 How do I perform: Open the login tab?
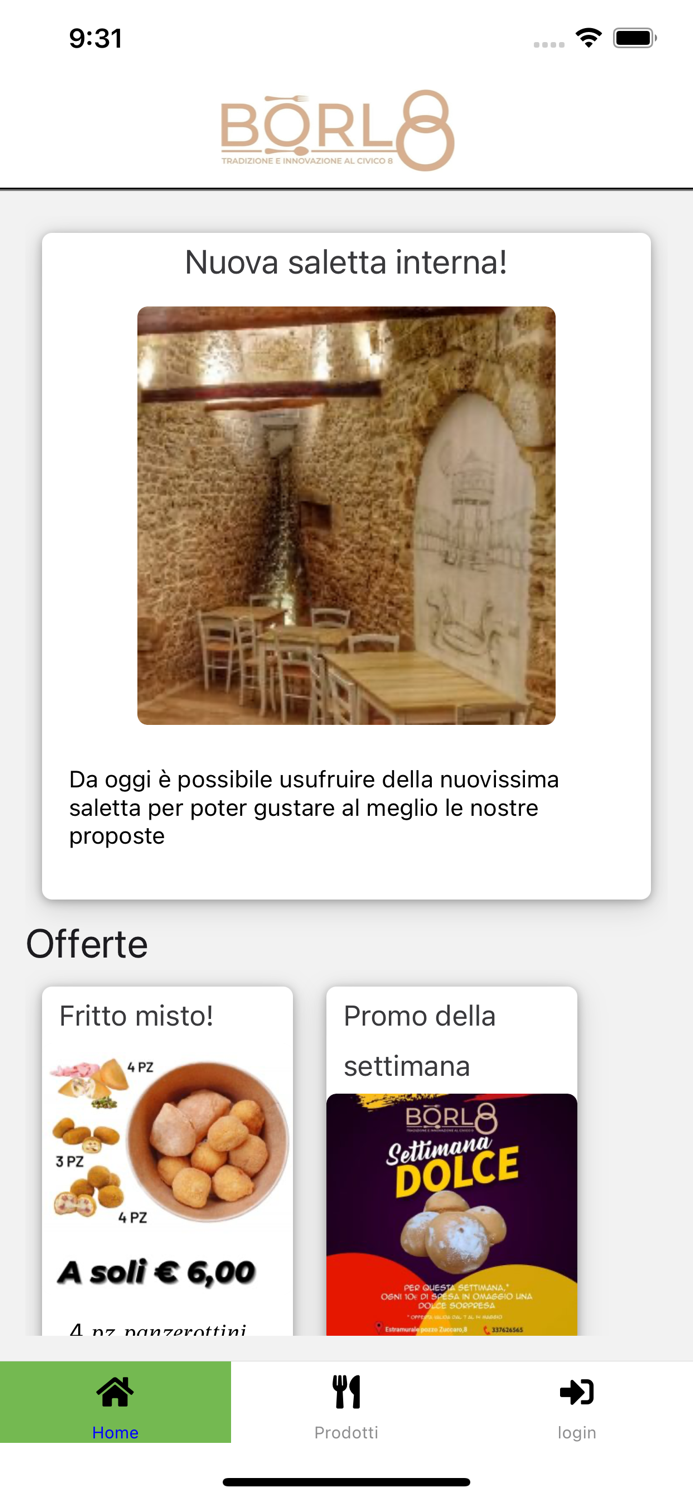577,1402
